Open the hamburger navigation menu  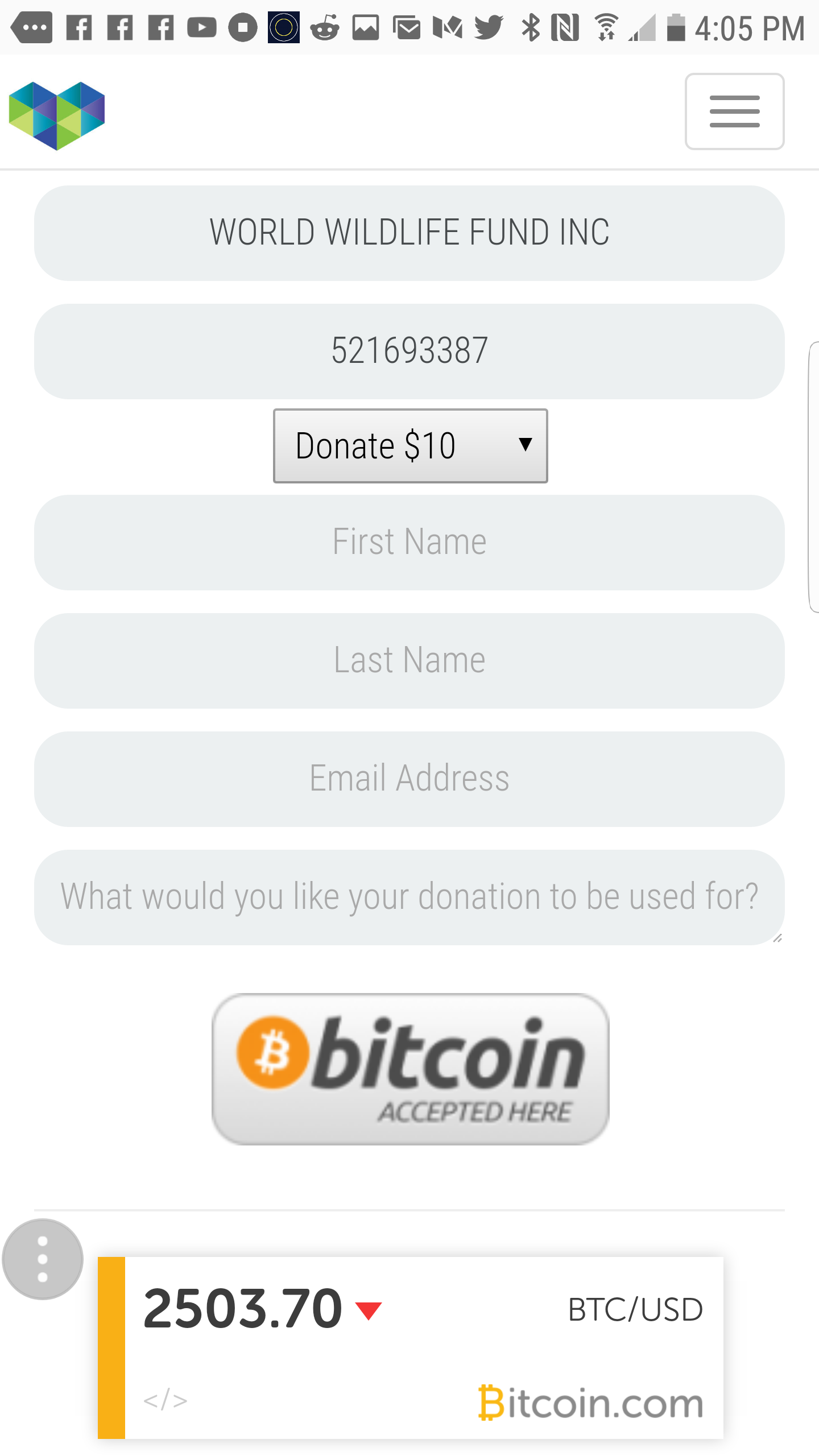tap(734, 111)
